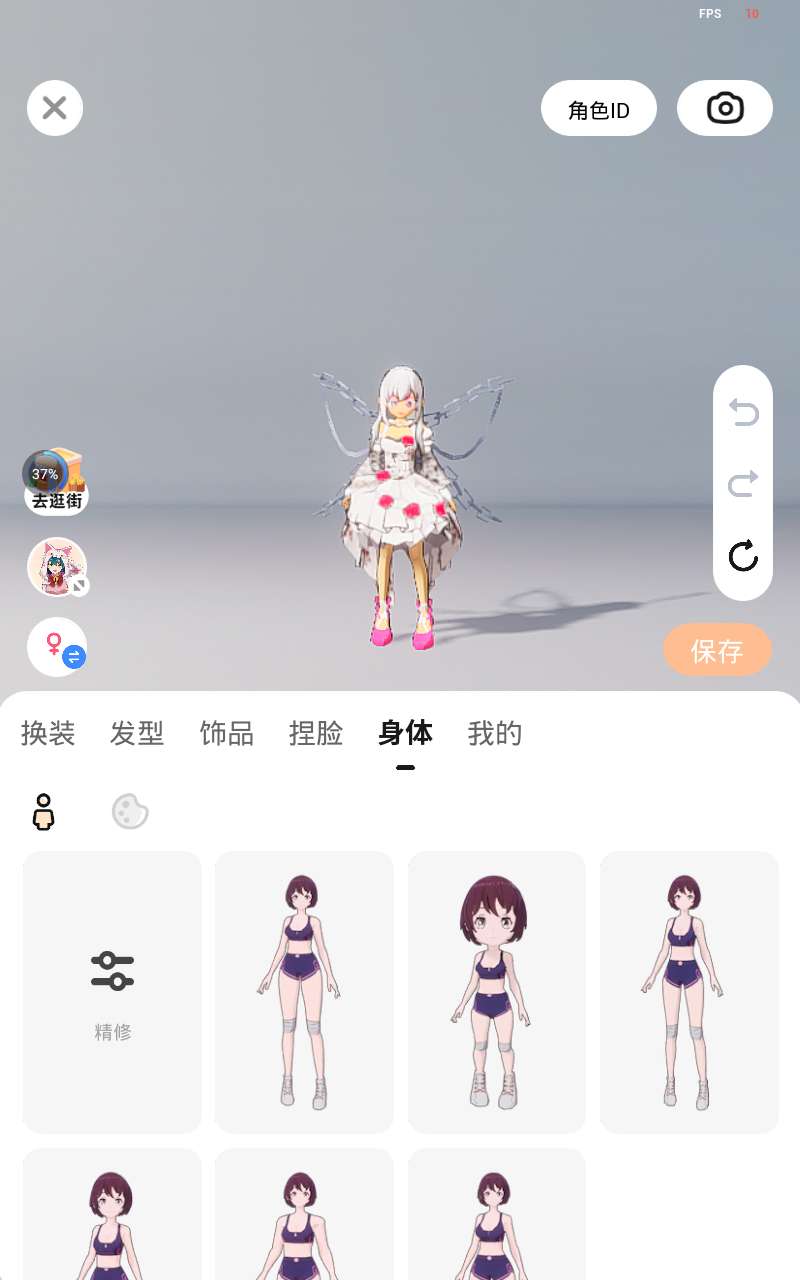Open the 饰品 tab
Viewport: 800px width, 1280px height.
coord(227,733)
